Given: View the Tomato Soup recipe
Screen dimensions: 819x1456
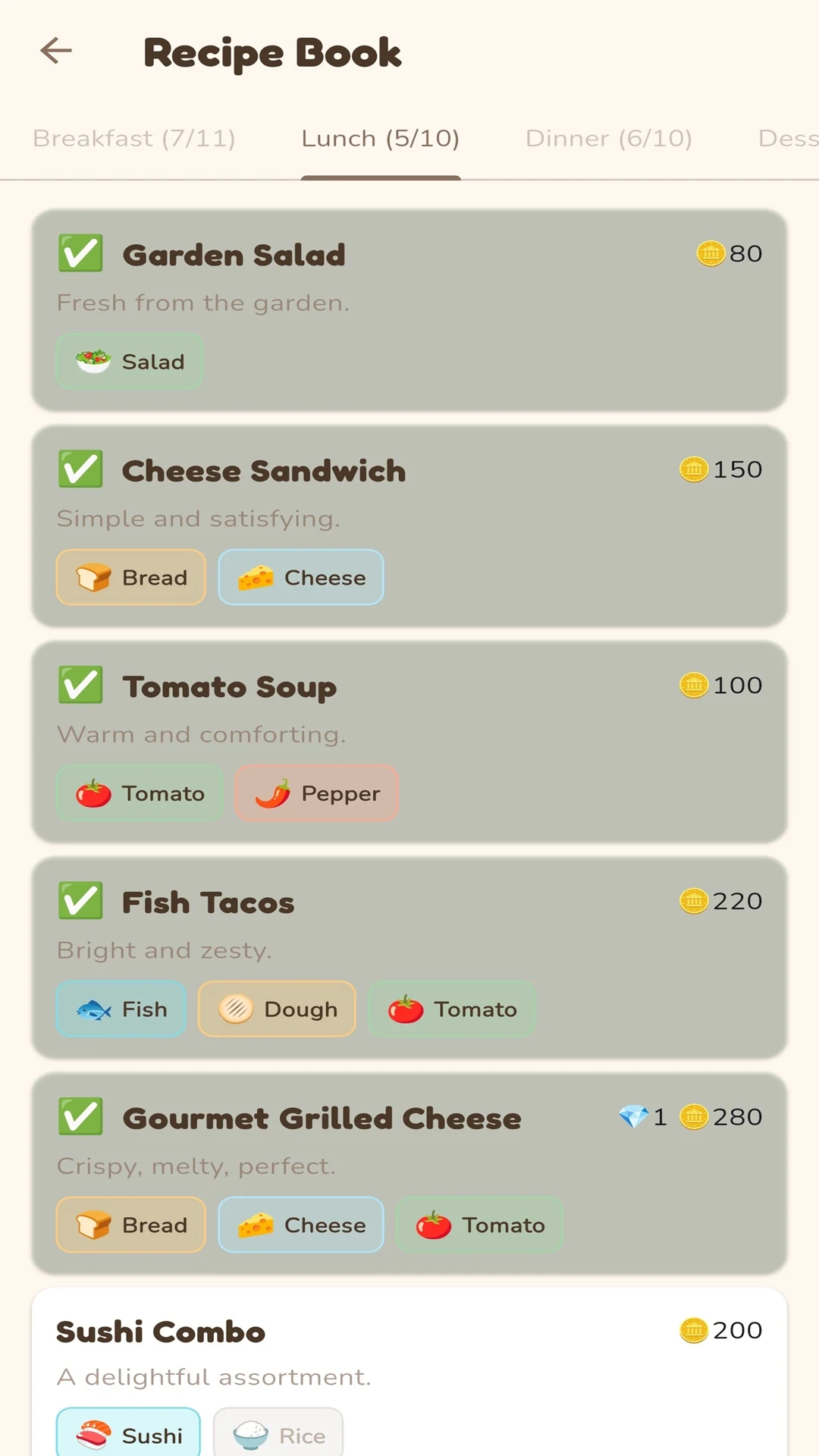Looking at the screenshot, I should coord(409,742).
